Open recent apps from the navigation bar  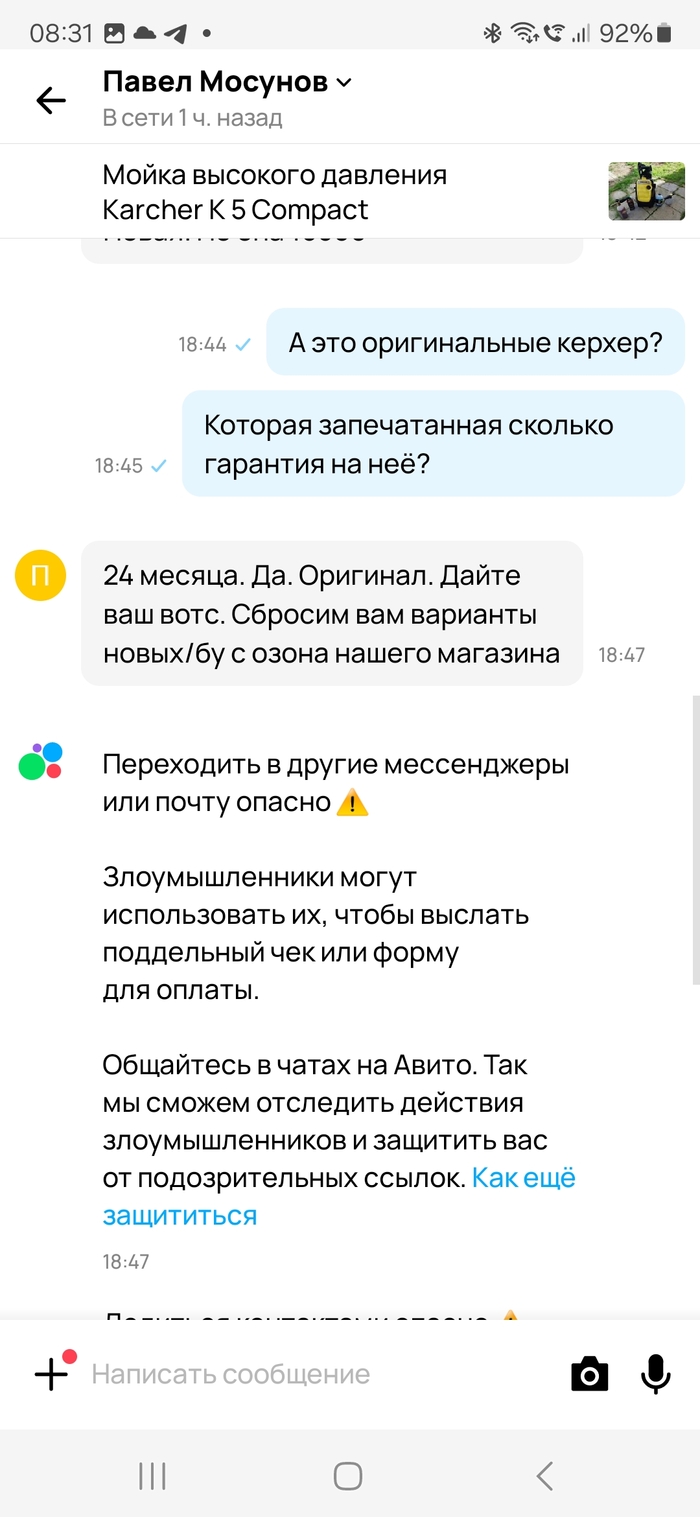(152, 1475)
